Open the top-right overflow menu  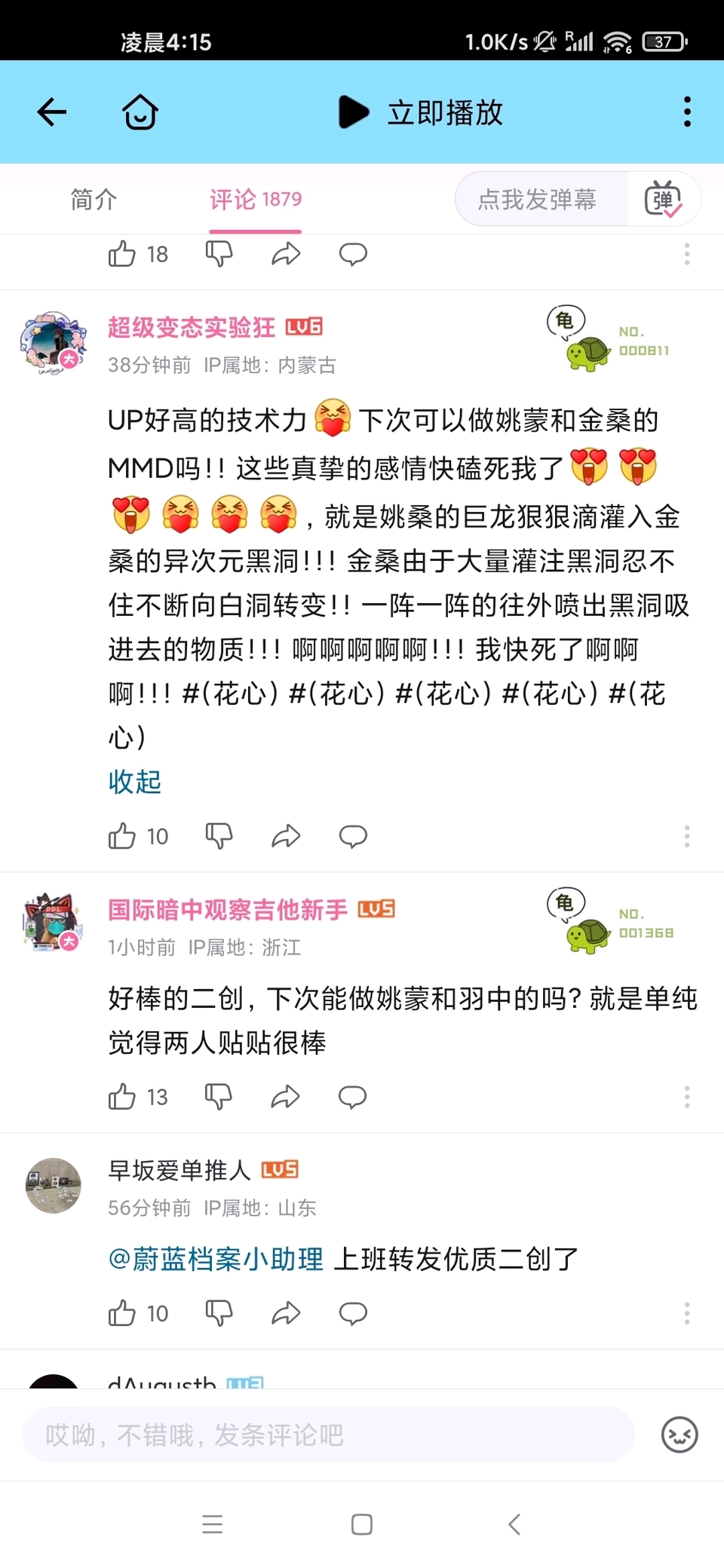tap(686, 112)
